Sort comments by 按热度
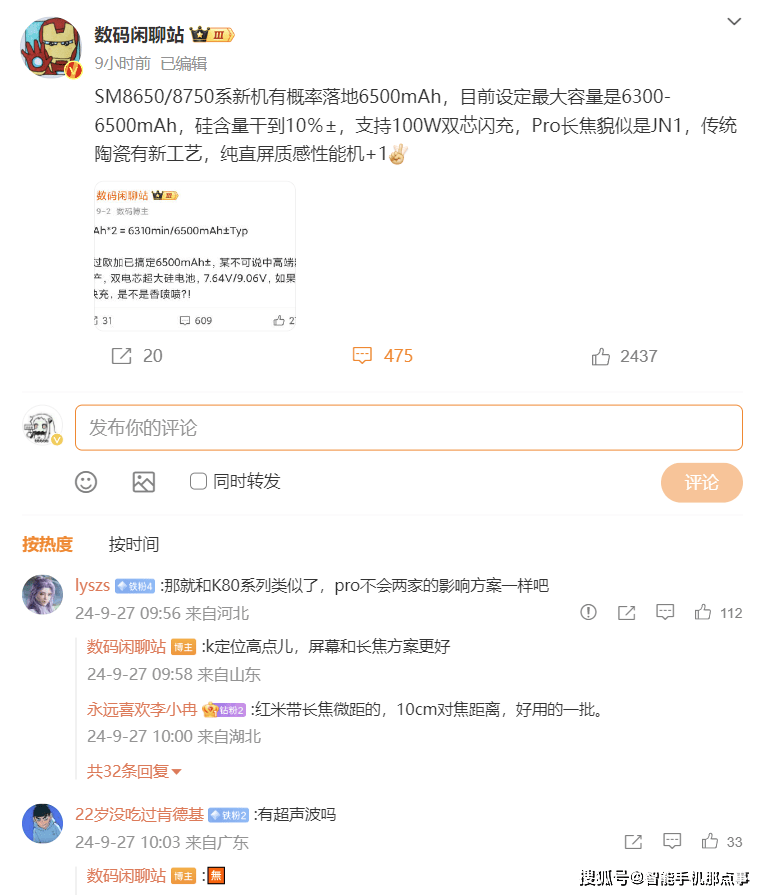The width and height of the screenshot is (764, 895). point(48,544)
